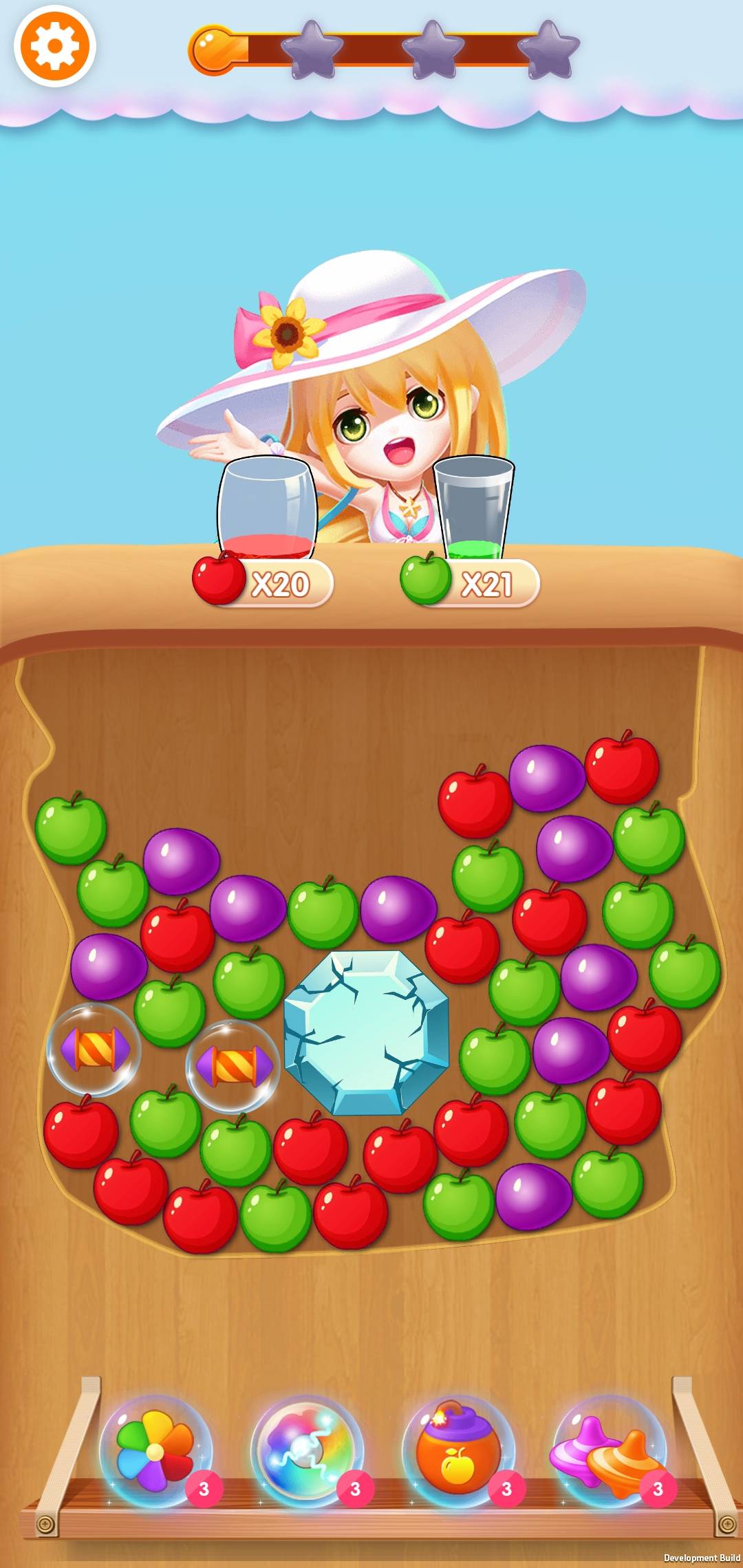
Task: Pop the left striped candy bubble
Action: pyautogui.click(x=94, y=1049)
